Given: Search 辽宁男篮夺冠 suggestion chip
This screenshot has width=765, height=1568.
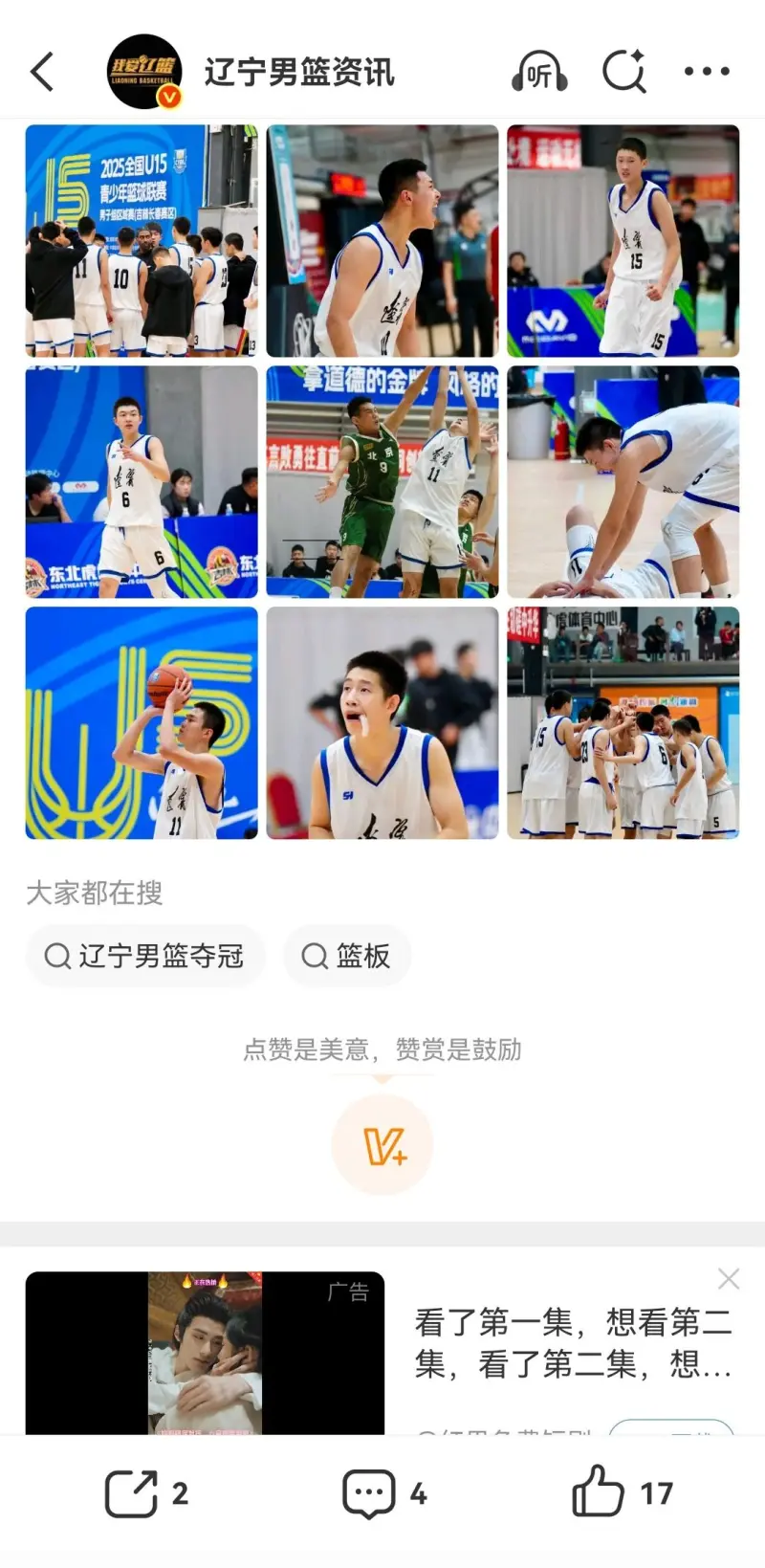Looking at the screenshot, I should point(145,956).
